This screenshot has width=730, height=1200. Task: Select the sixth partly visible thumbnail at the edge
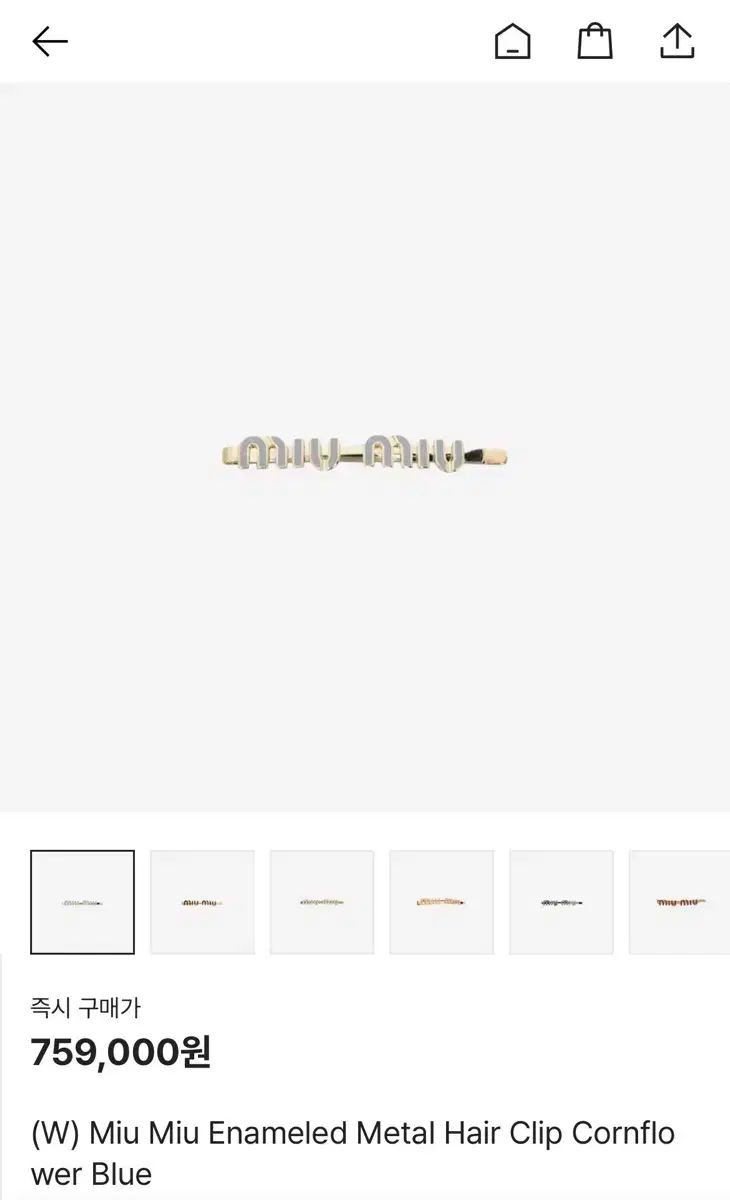[x=680, y=902]
